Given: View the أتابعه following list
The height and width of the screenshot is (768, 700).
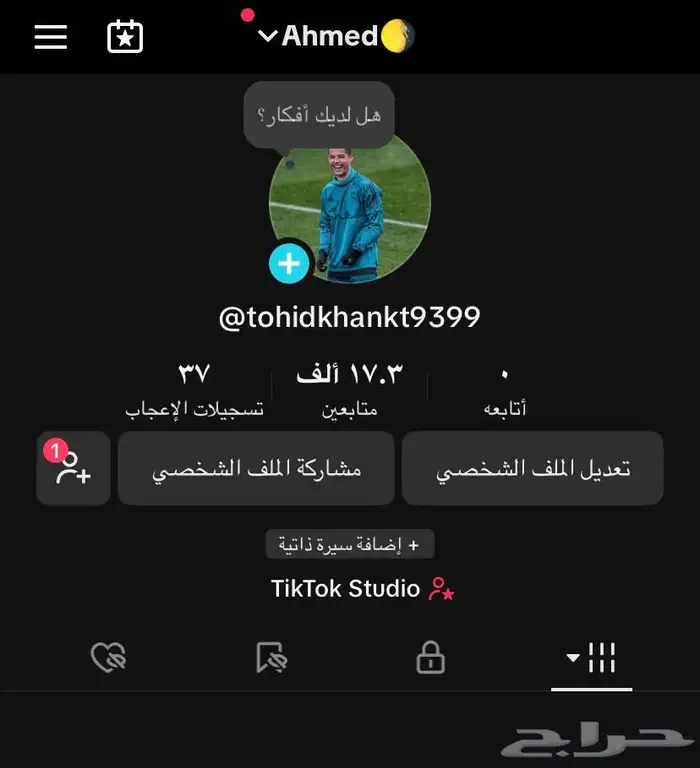Looking at the screenshot, I should pos(505,388).
